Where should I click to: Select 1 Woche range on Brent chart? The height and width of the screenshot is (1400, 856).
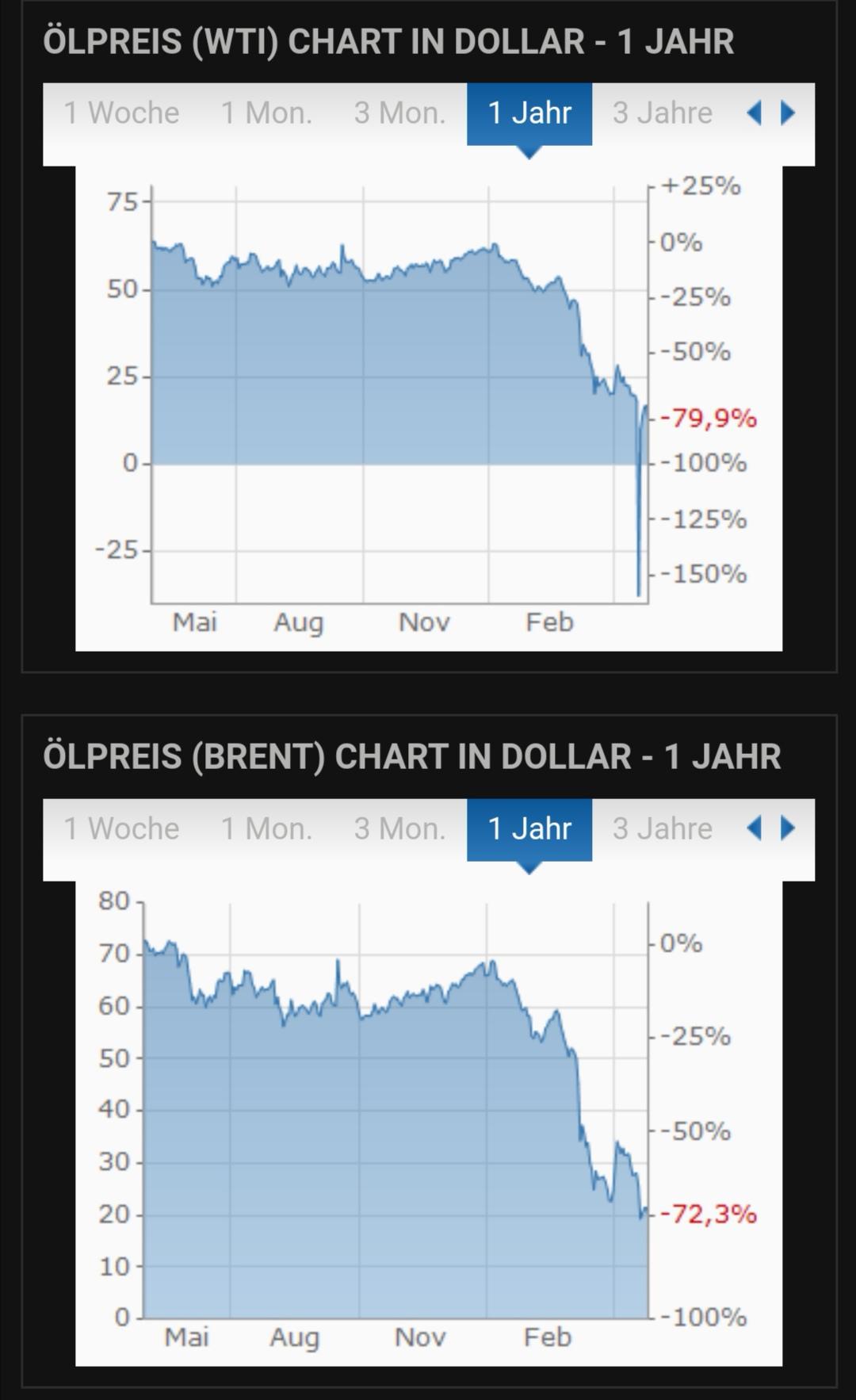tap(121, 828)
